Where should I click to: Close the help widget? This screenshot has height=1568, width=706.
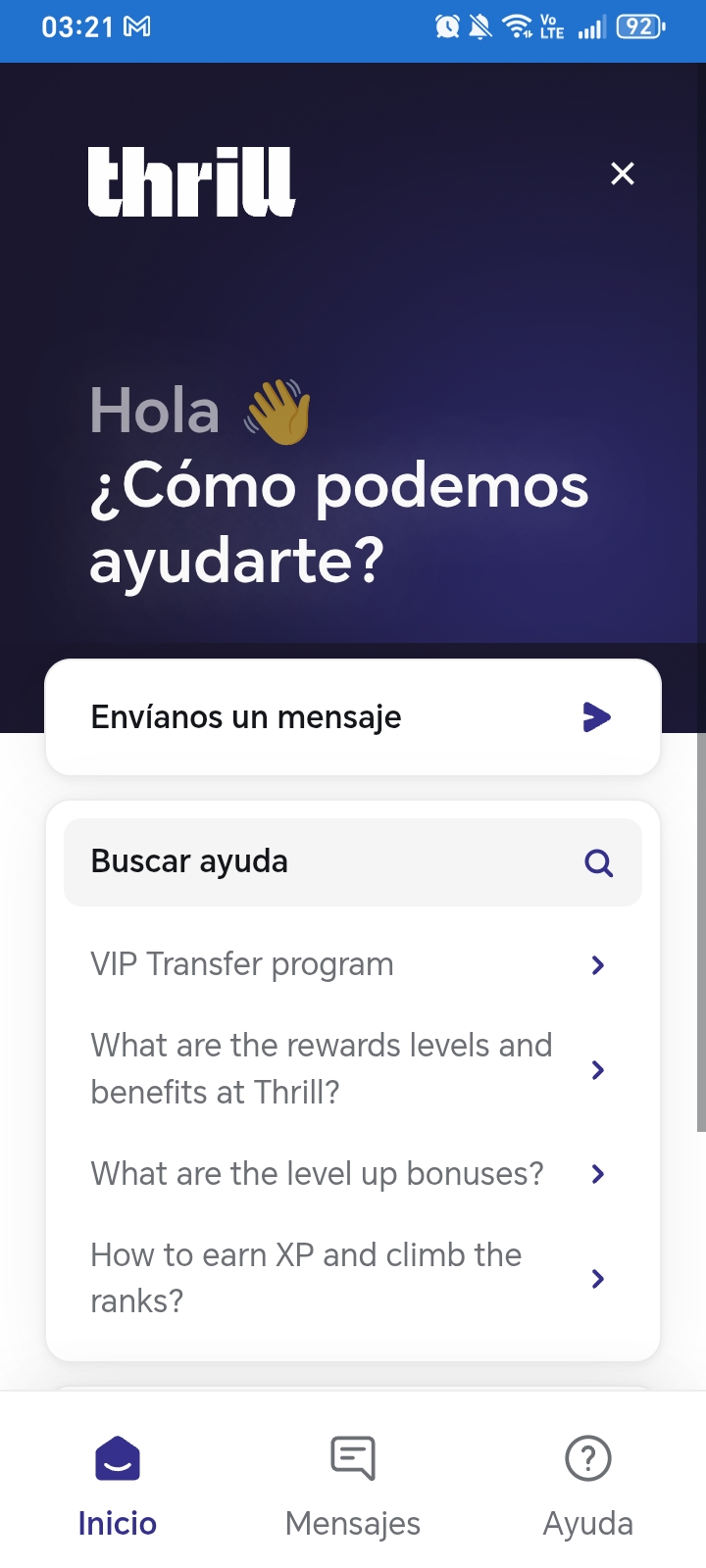pyautogui.click(x=622, y=173)
